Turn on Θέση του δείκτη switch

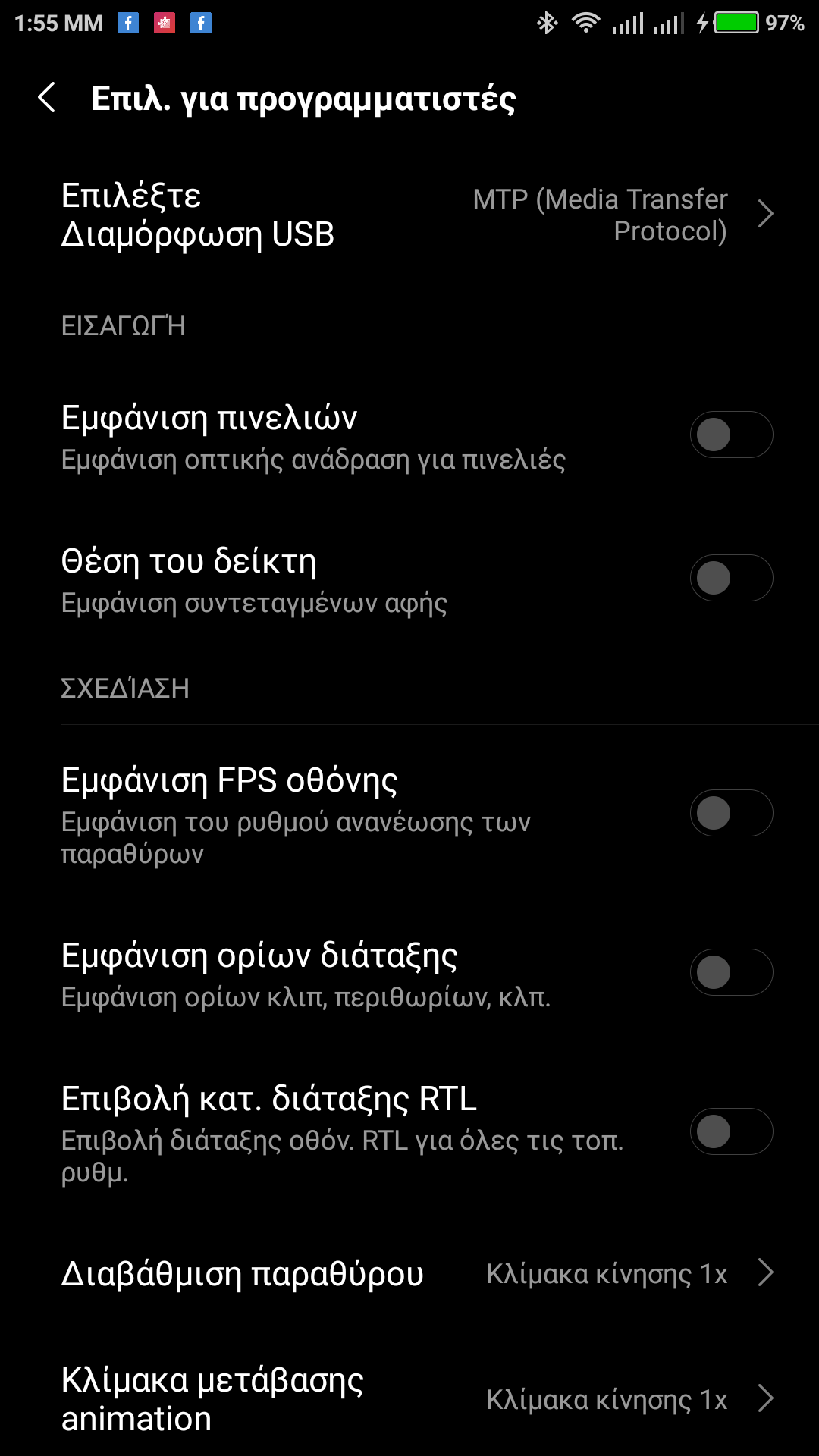pos(730,579)
